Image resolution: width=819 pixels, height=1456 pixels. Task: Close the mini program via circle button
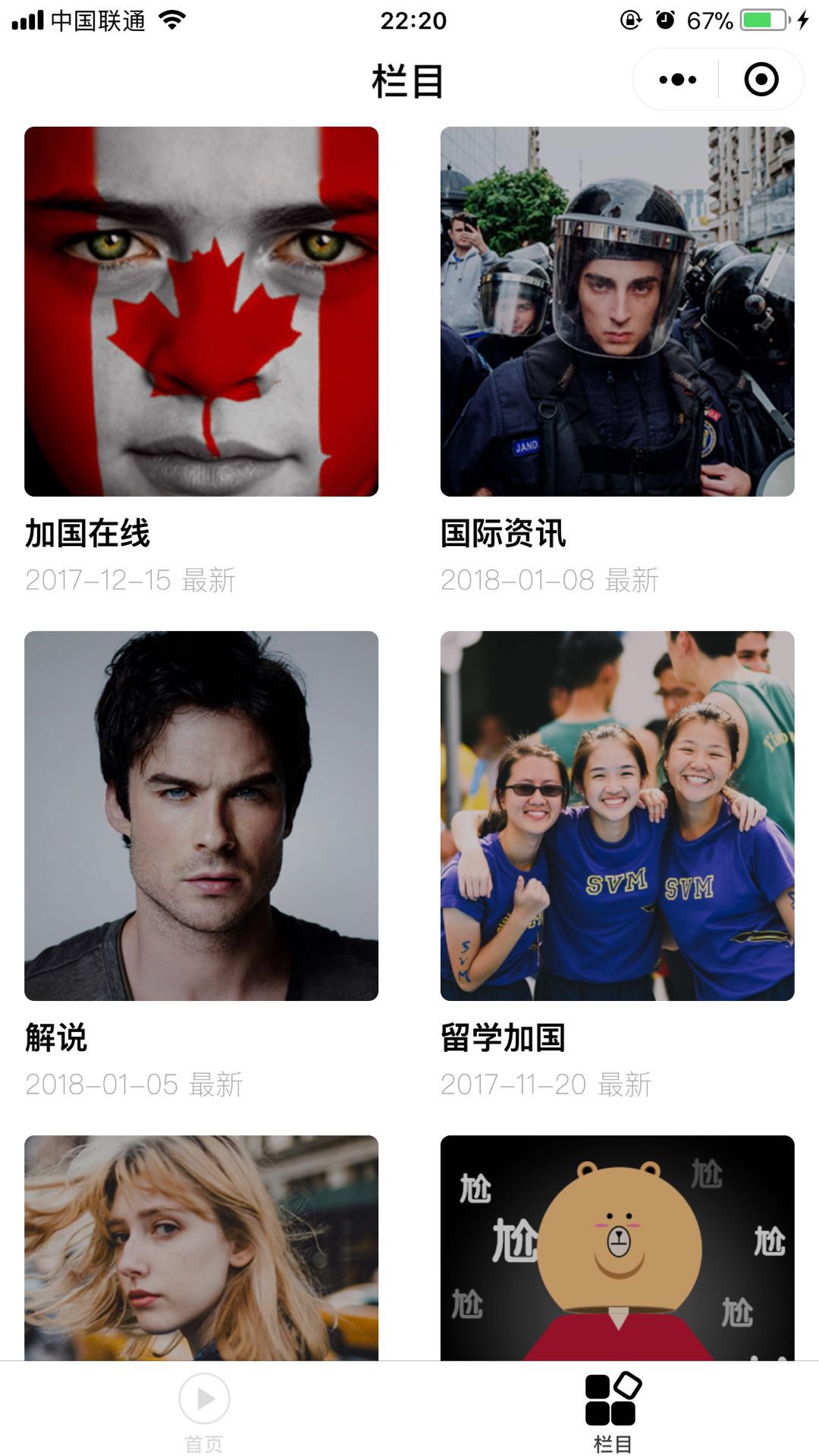coord(761,80)
